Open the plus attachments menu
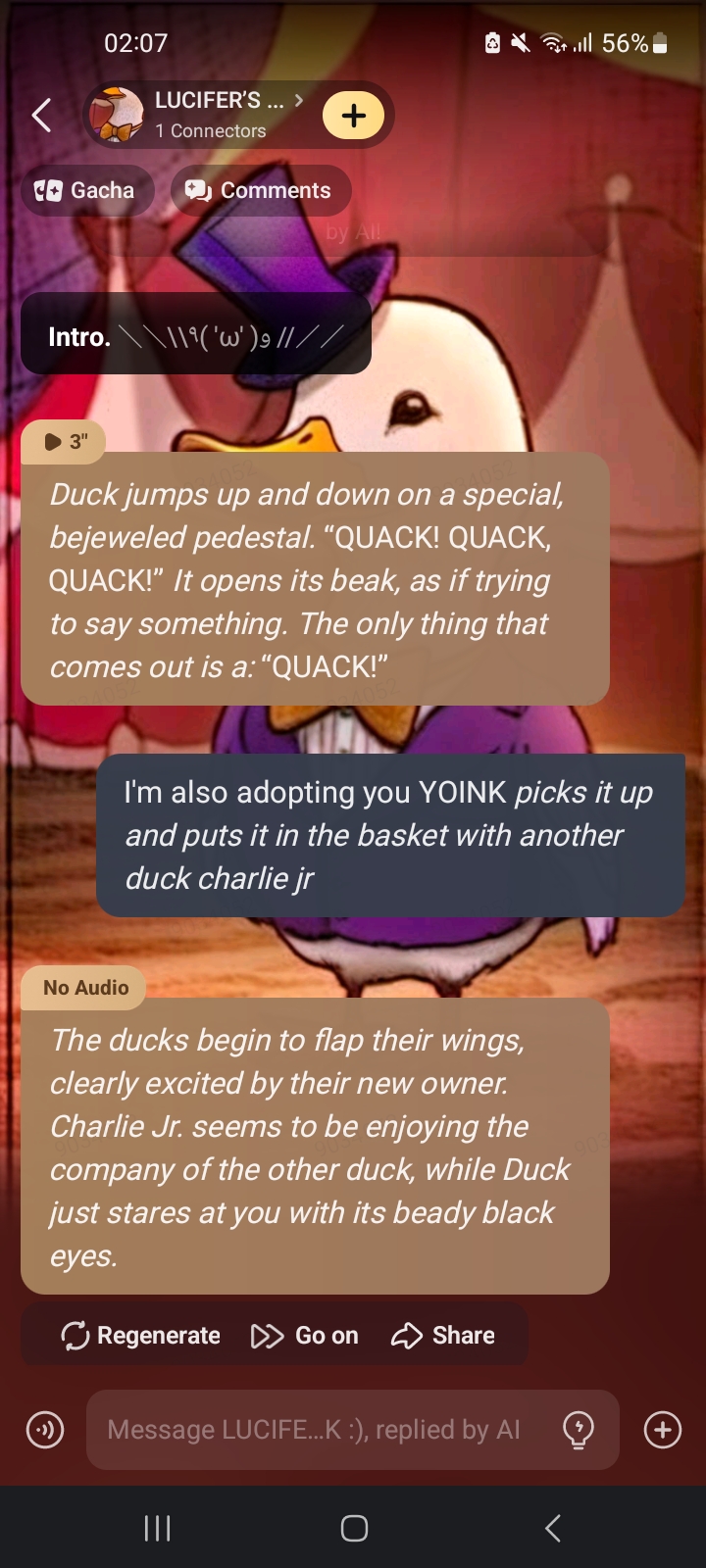Viewport: 706px width, 1568px height. (x=663, y=1431)
